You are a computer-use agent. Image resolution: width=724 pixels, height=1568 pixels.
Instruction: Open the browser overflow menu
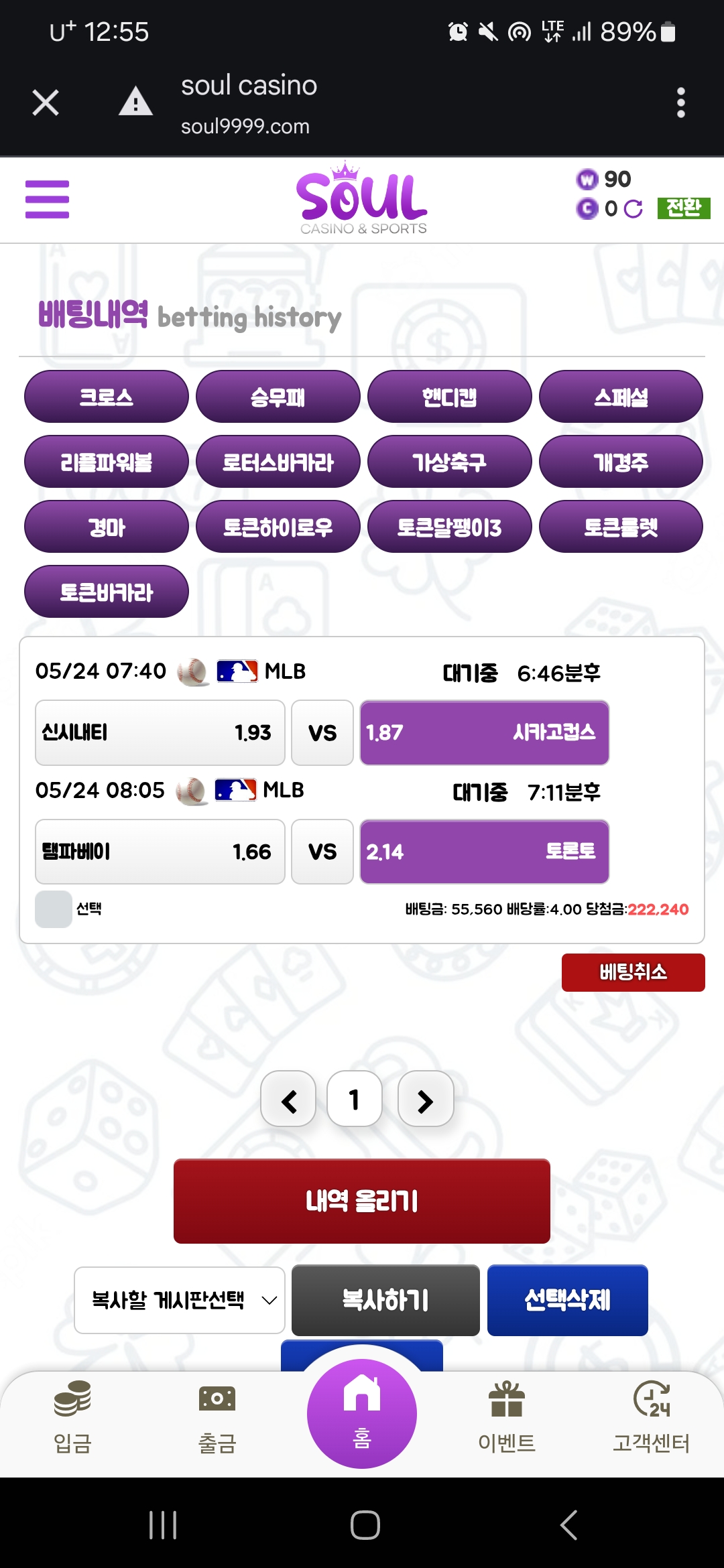(x=680, y=103)
